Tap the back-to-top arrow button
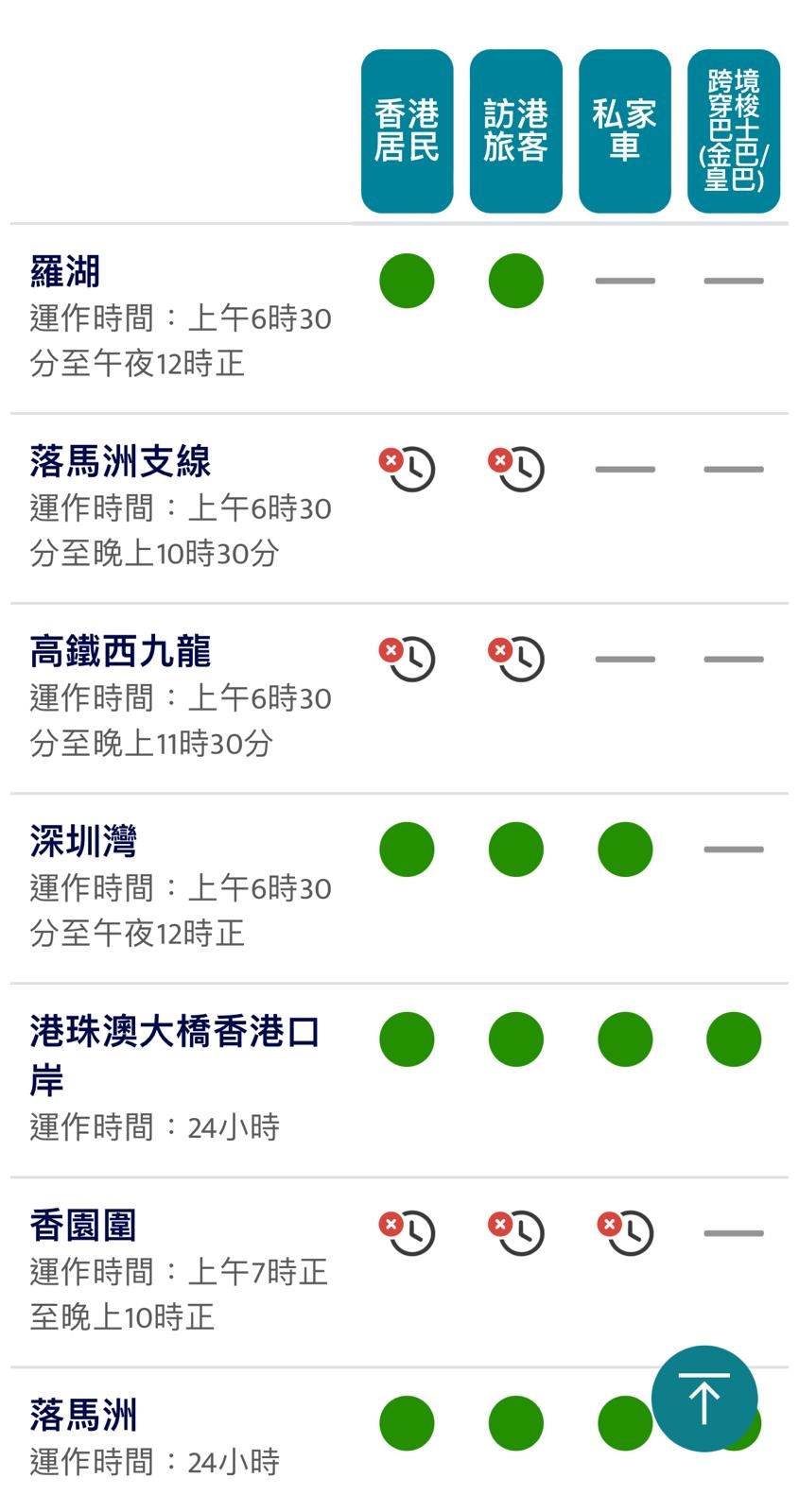Viewport: 799px width, 1512px height. click(704, 1398)
